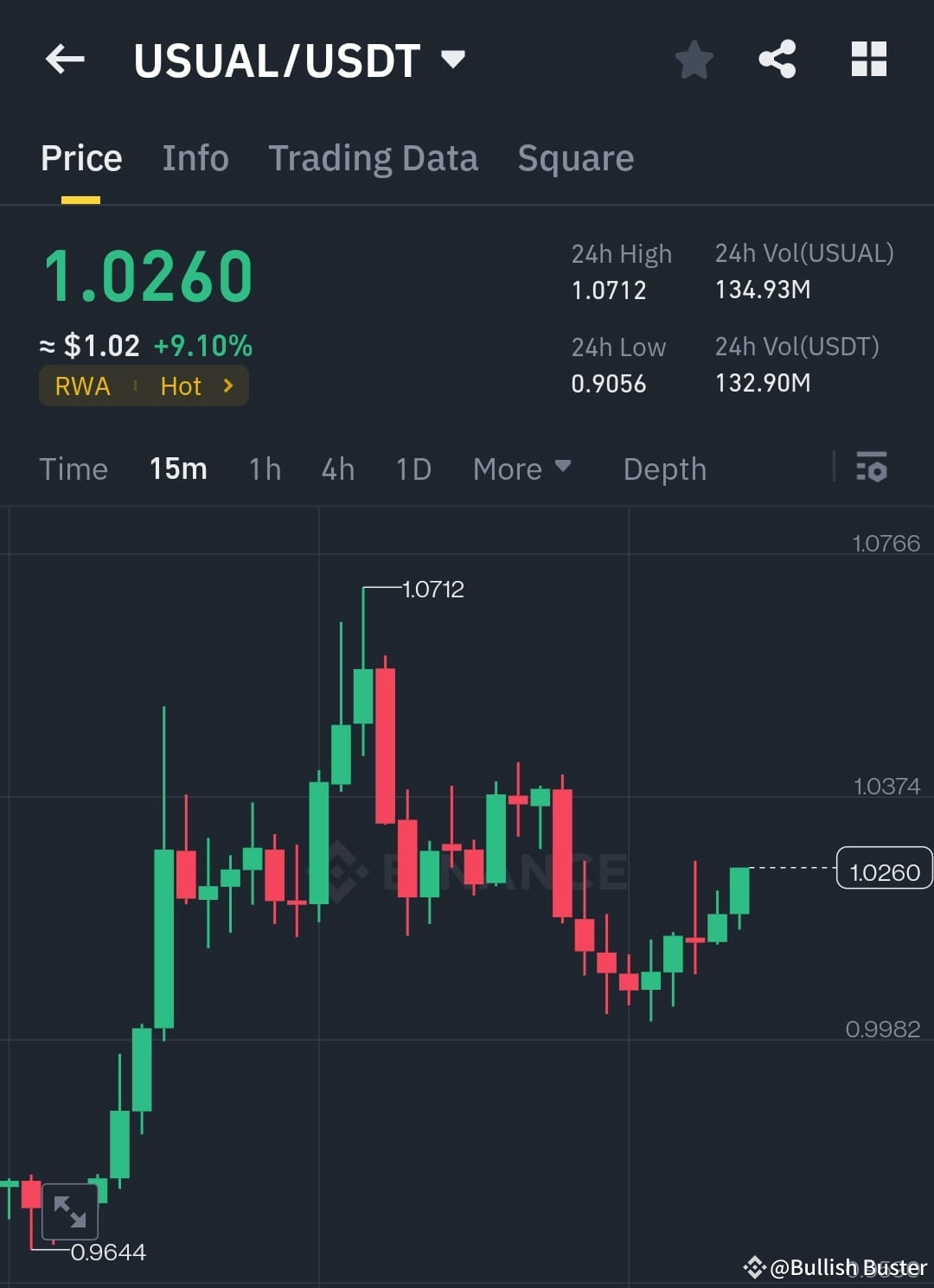Select the 1.0260 current price label
Screen dimensions: 934x1288
[883, 871]
